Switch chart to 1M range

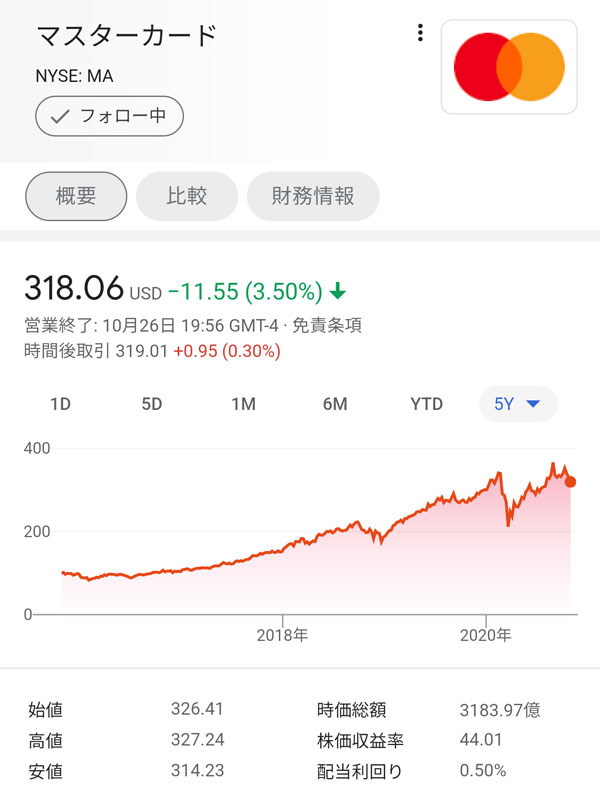click(x=243, y=404)
